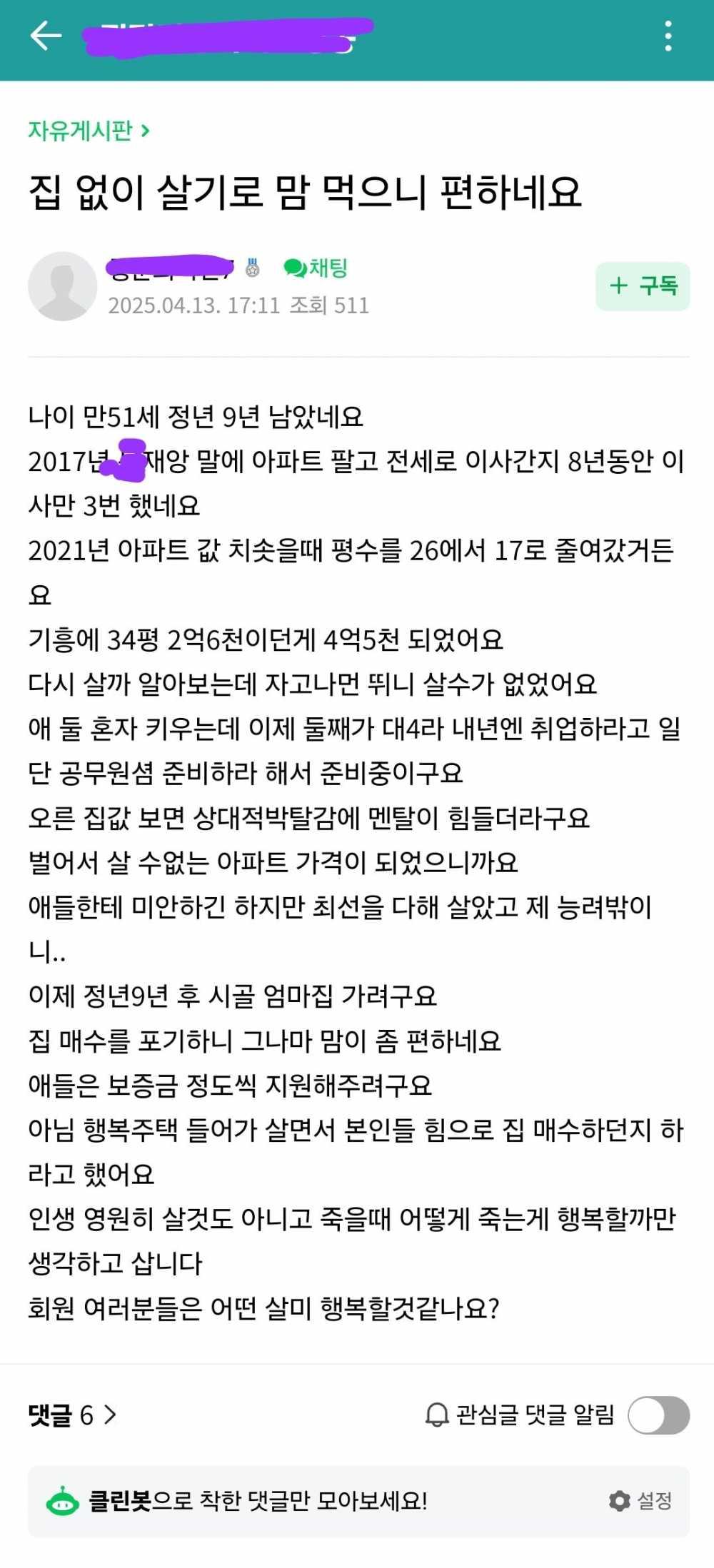Screen dimensions: 714x1568
Task: Toggle 관심글 댓글 알림 switch
Action: tap(658, 1415)
